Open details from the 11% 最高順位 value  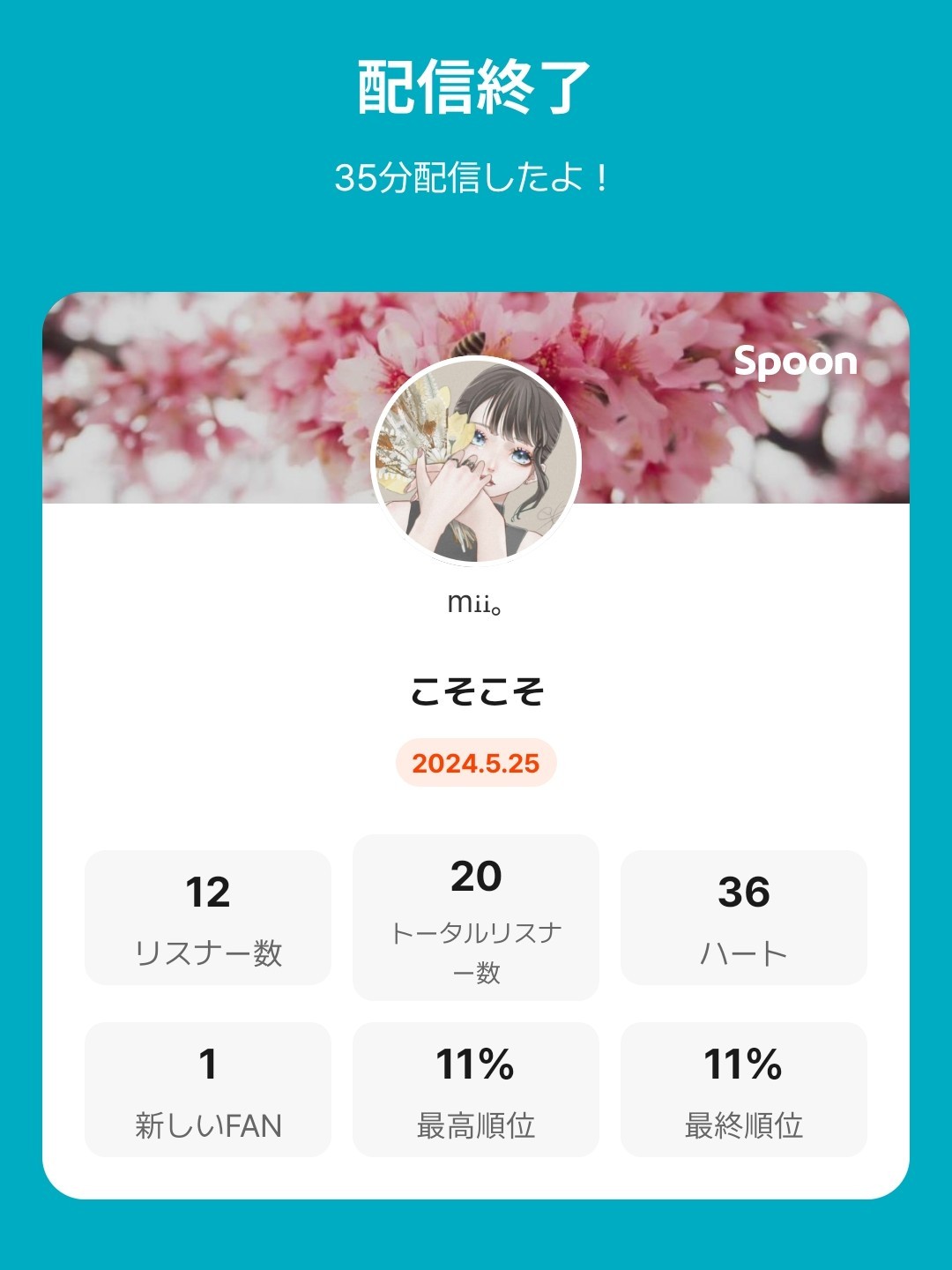click(x=476, y=1065)
